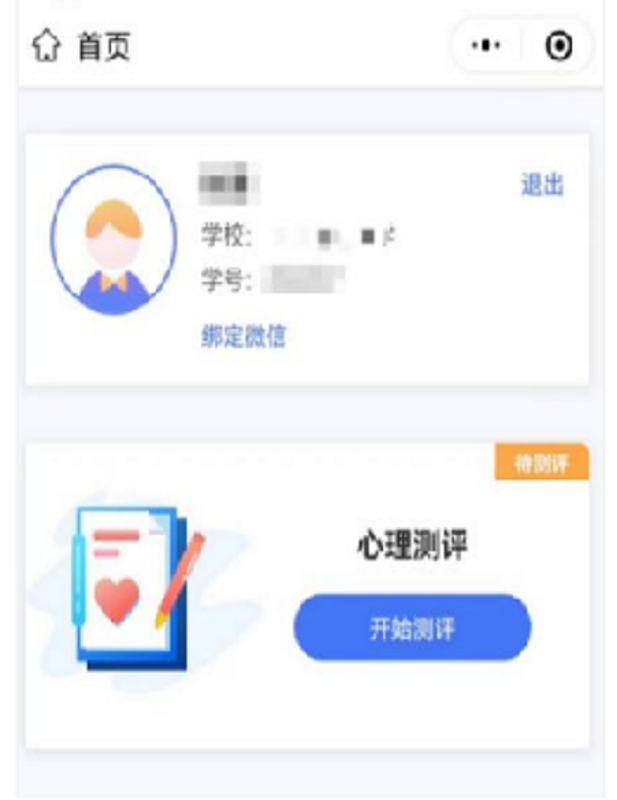Go to the 首页 home icon

pos(46,47)
